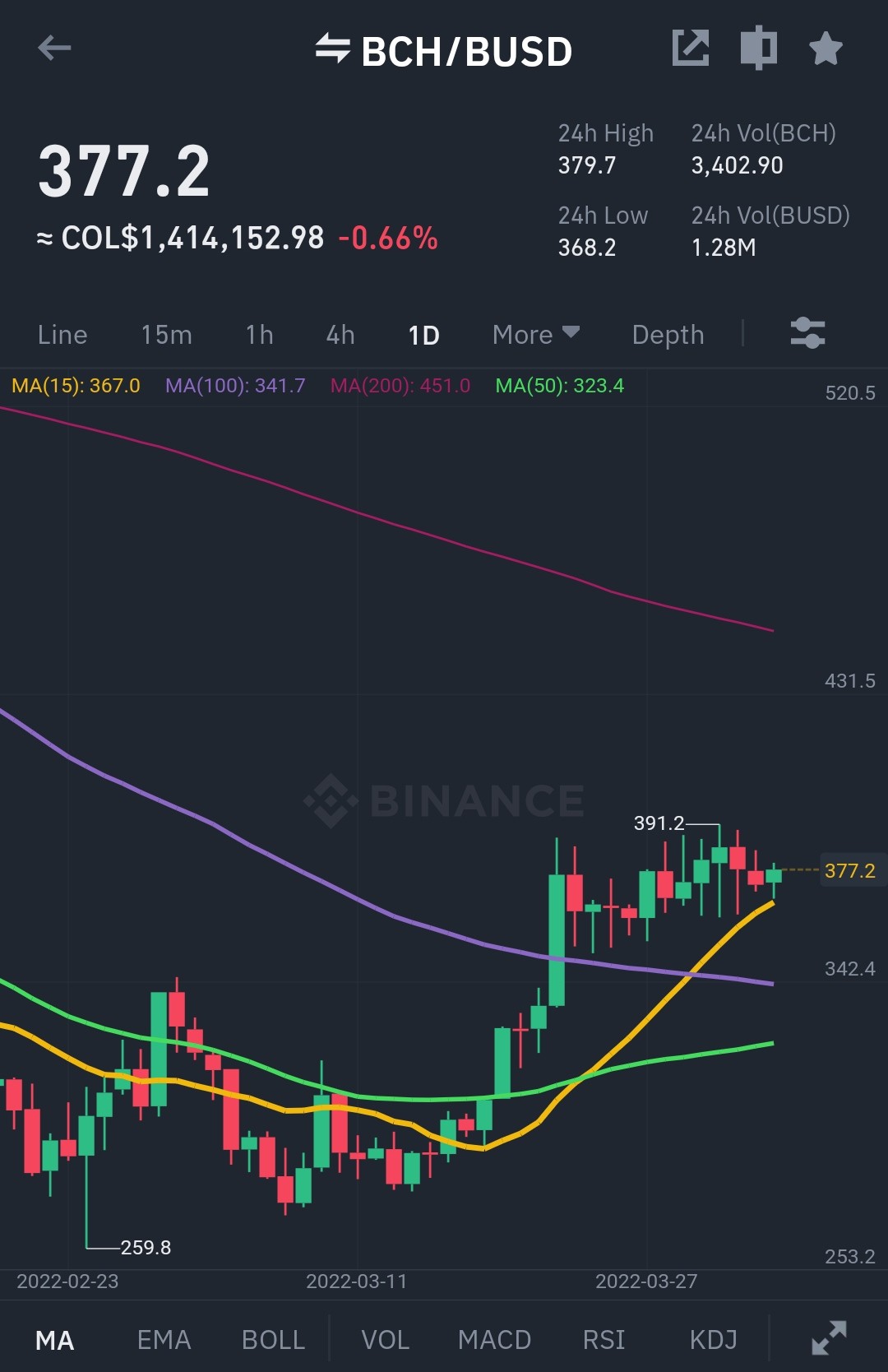Select the EMA indicator

pos(164,1340)
